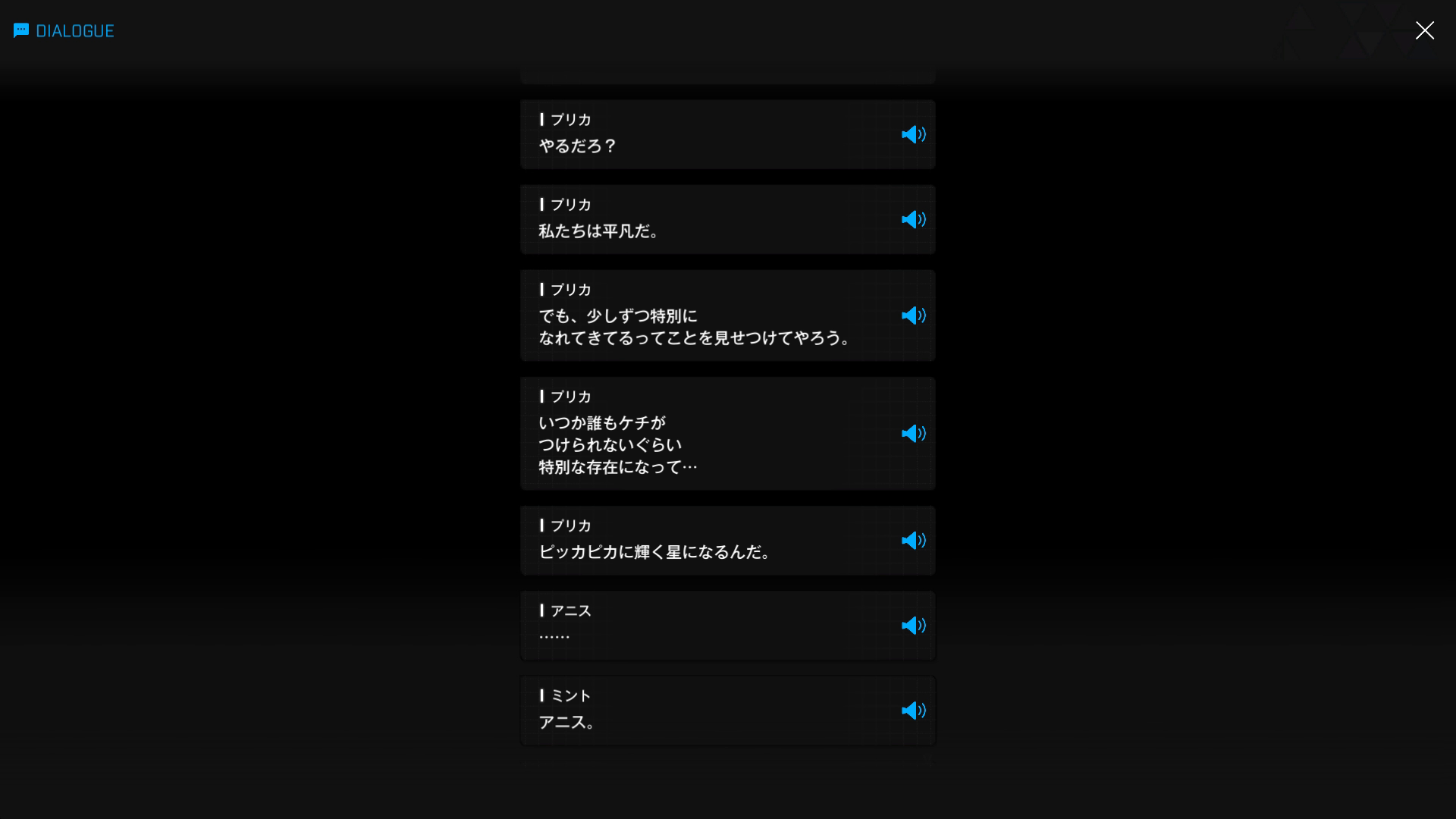Play アニス's …… voice line
This screenshot has width=1456, height=819.
(913, 626)
